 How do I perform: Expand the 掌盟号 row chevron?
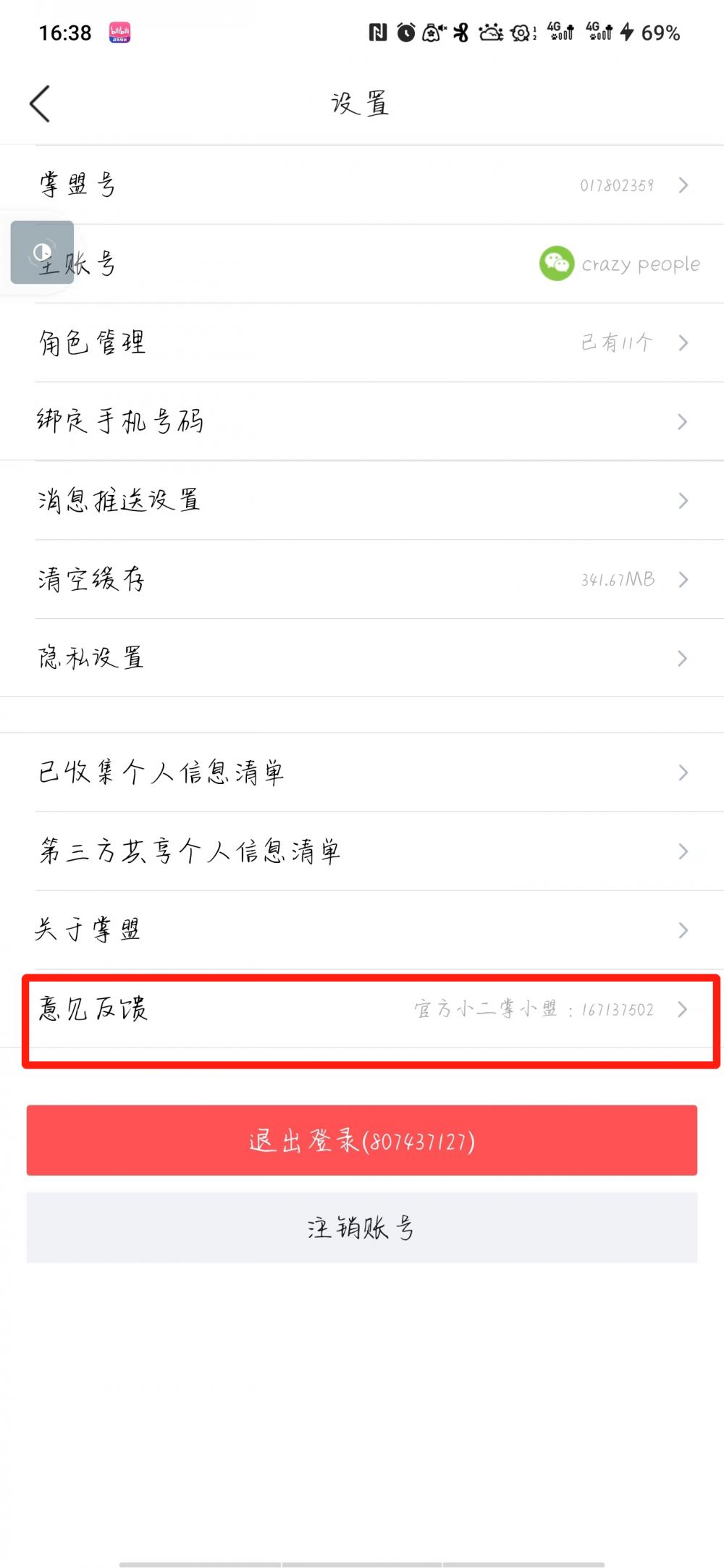[x=681, y=185]
